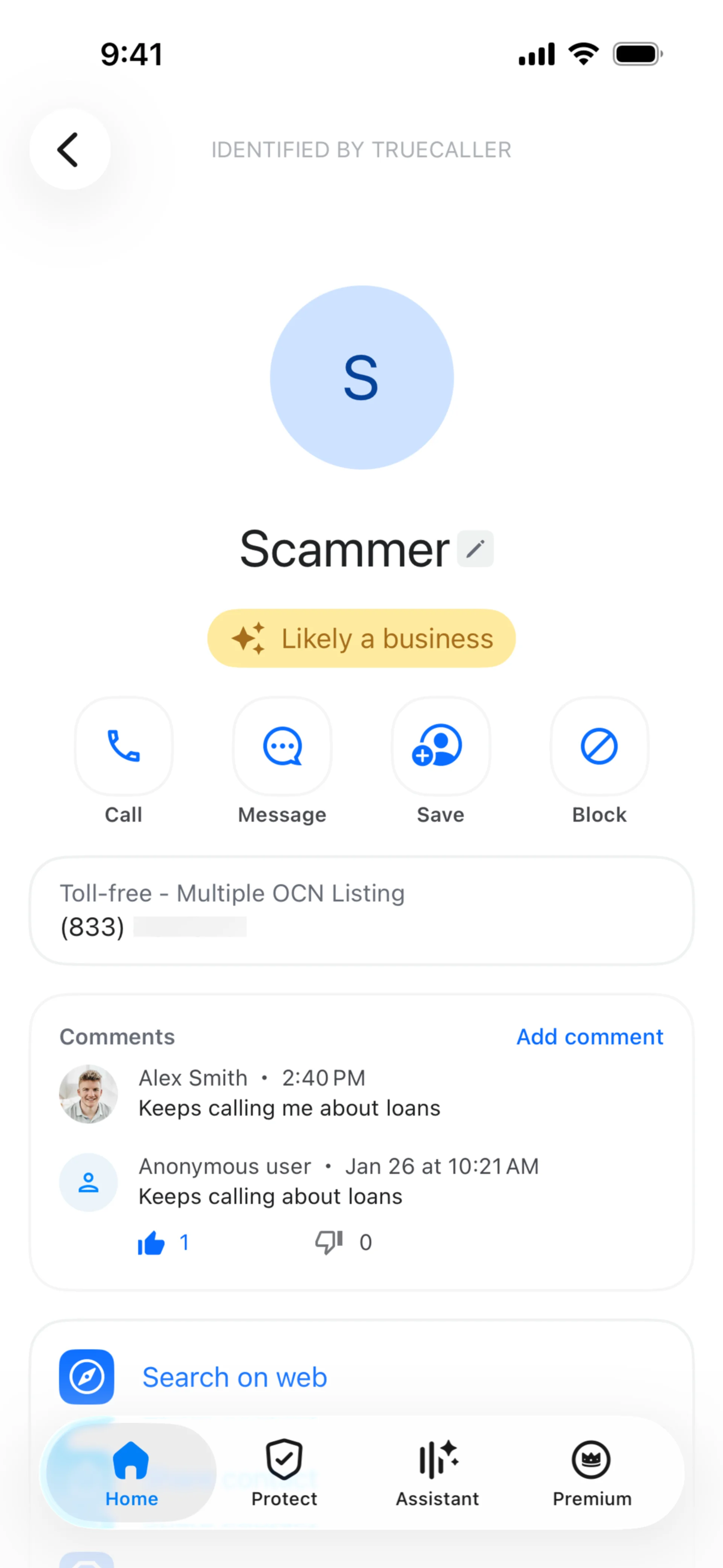The width and height of the screenshot is (723, 1568).
Task: Call this number
Action: (x=124, y=746)
